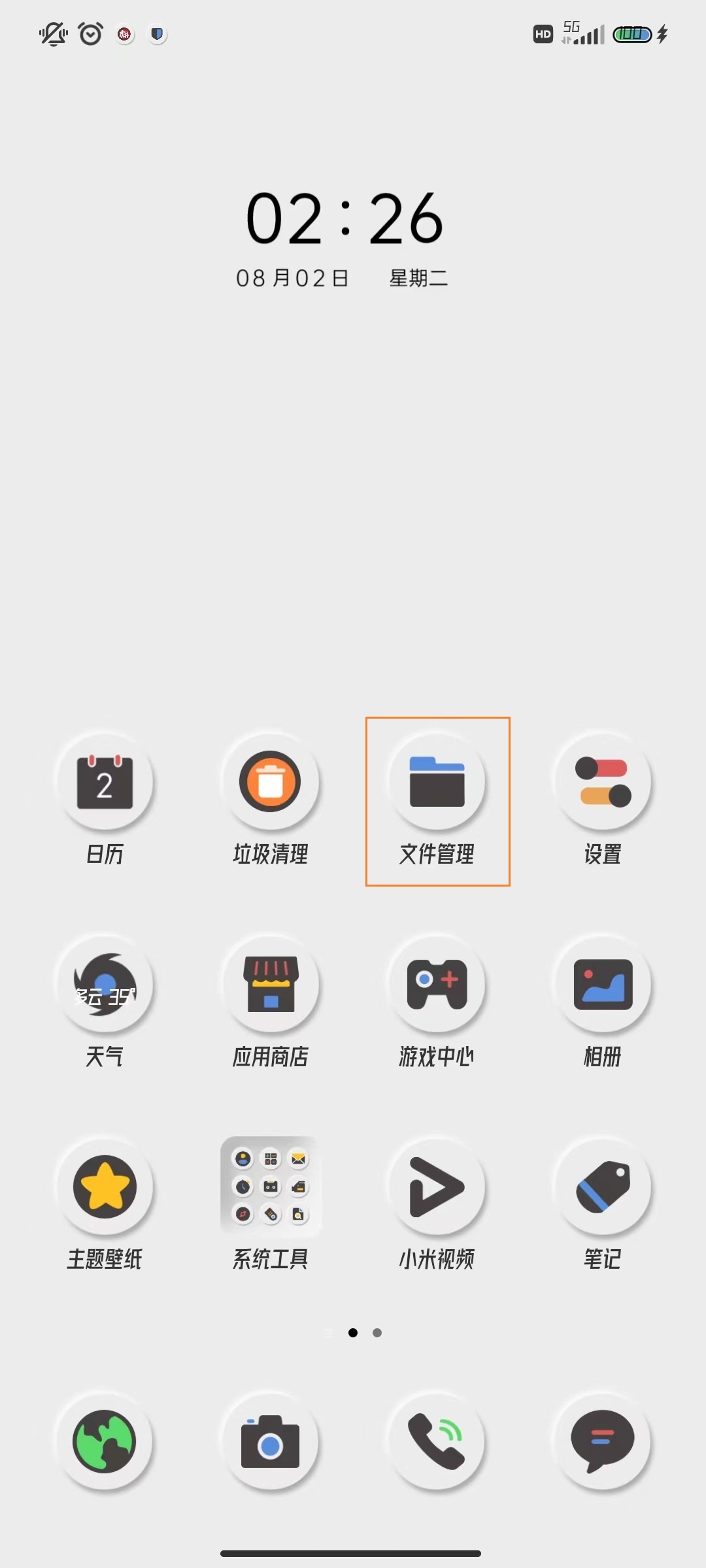
Task: Open the browser in the dock
Action: (x=105, y=1442)
